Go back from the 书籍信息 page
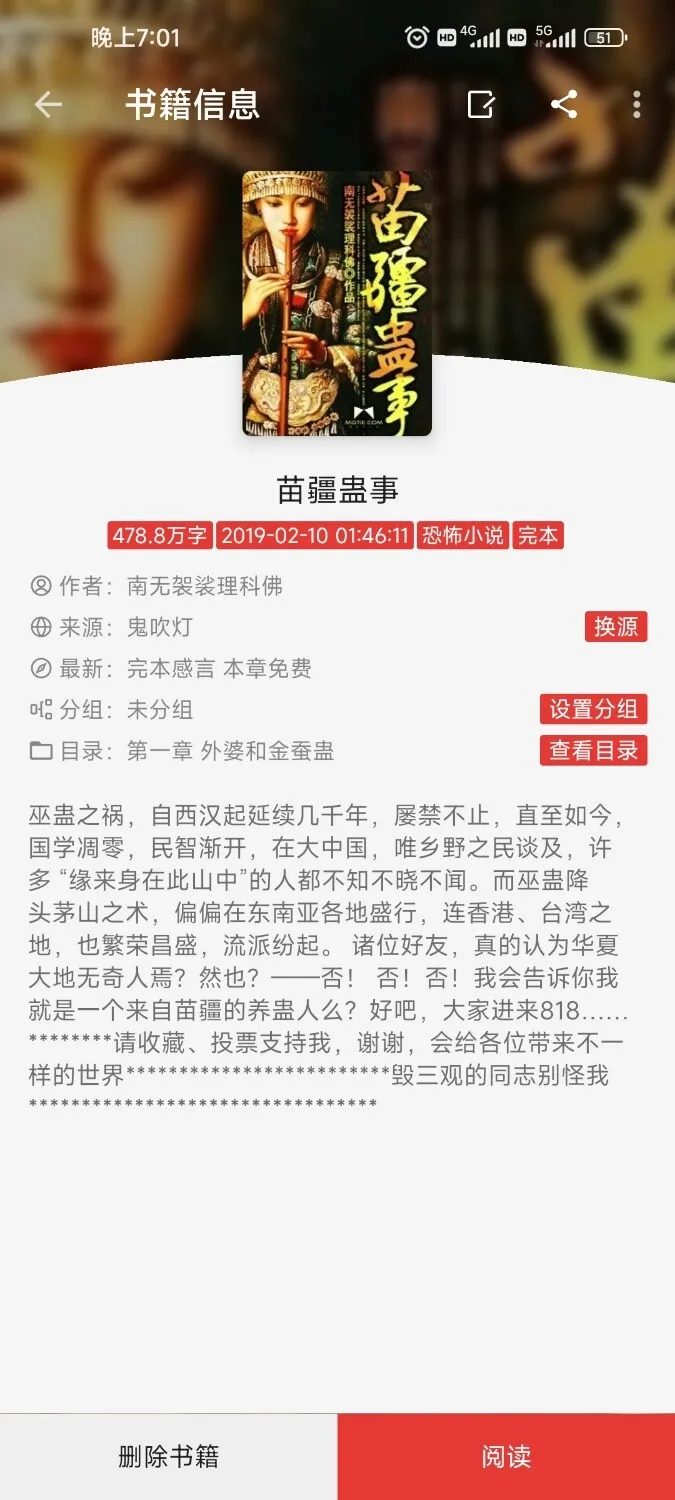This screenshot has width=675, height=1500. (x=48, y=105)
